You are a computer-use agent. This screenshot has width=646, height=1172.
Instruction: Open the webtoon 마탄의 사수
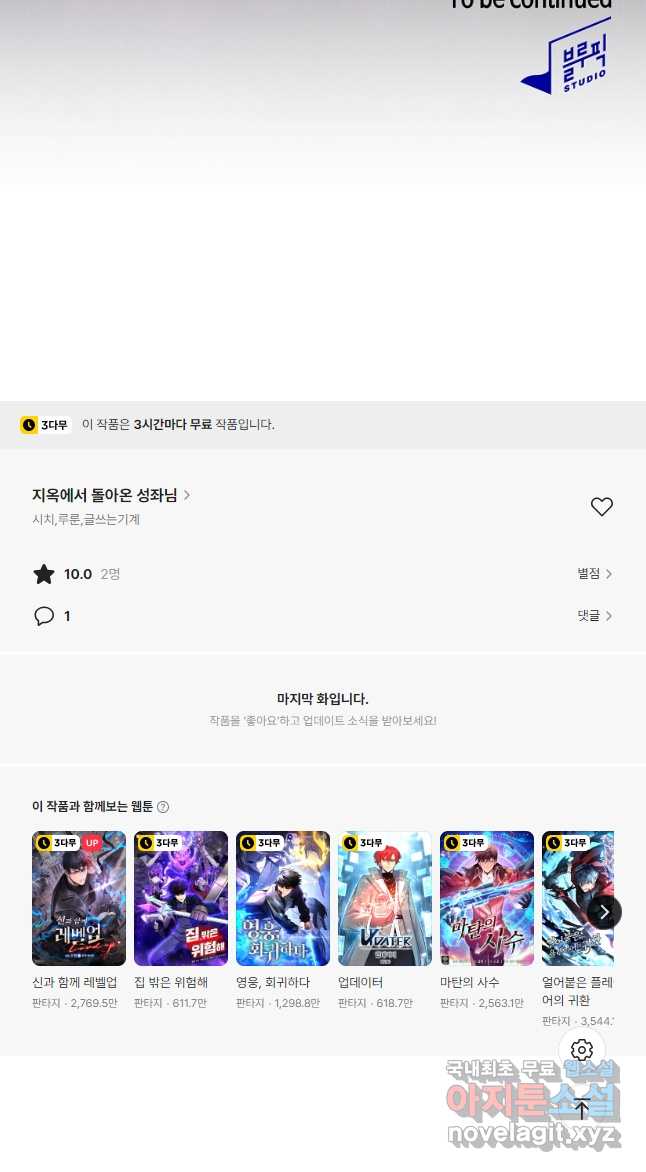click(487, 898)
